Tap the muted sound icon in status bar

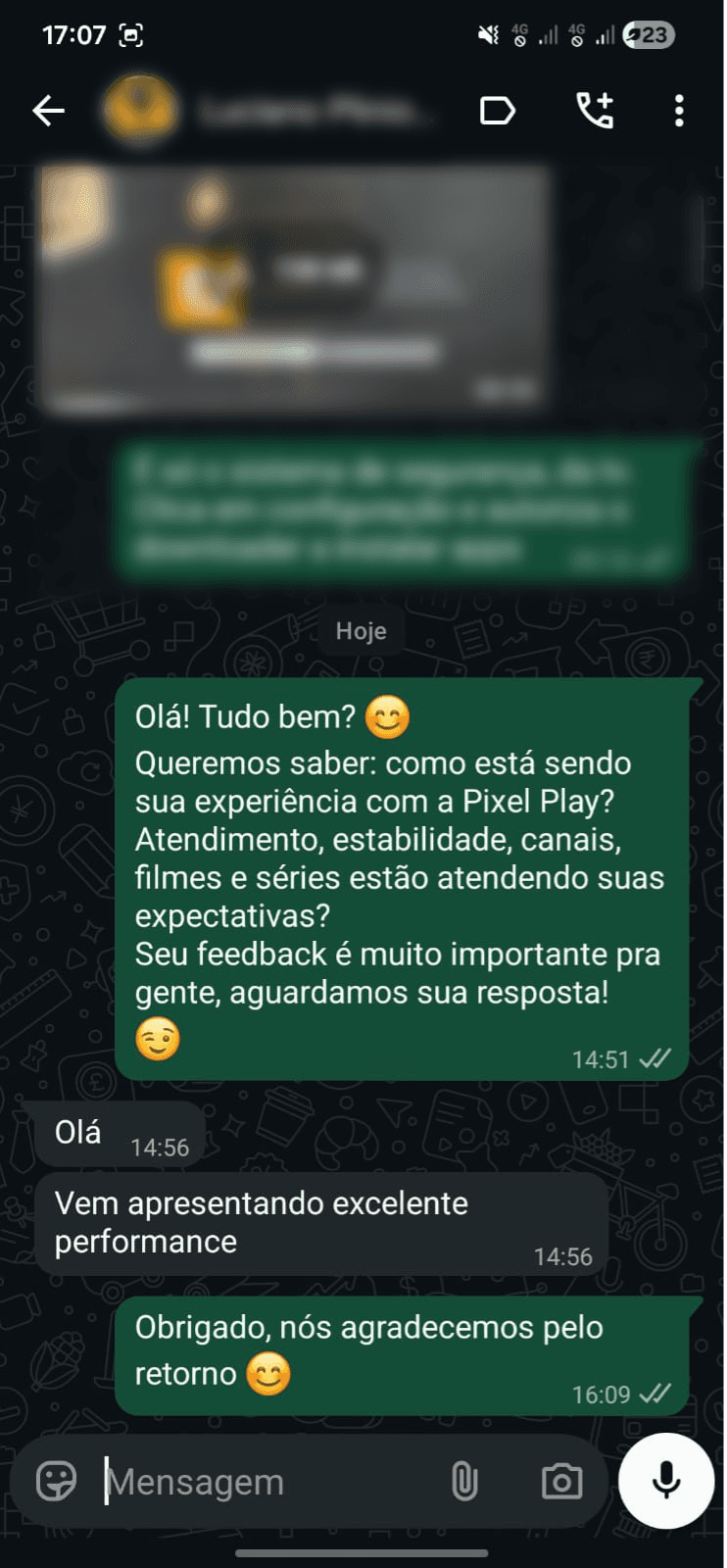pos(486,34)
